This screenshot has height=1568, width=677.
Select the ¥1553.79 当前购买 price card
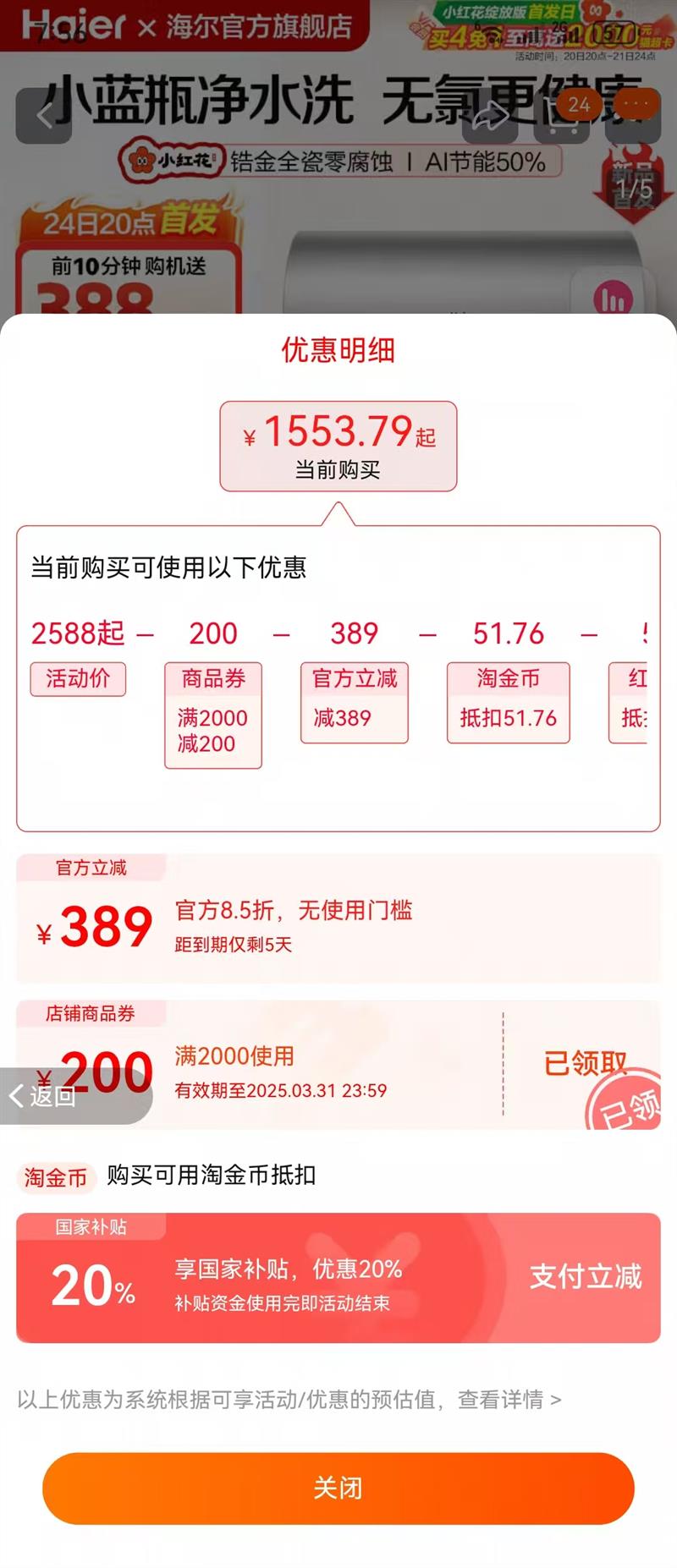(338, 447)
